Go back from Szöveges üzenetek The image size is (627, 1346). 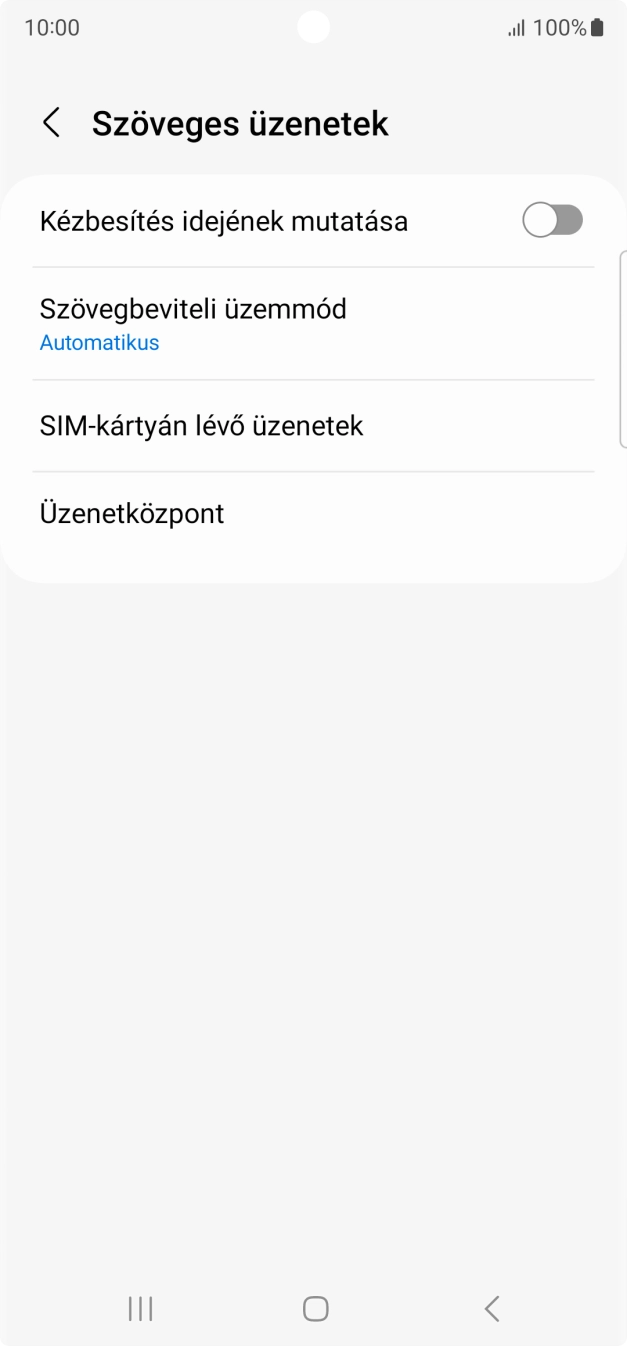(x=52, y=124)
